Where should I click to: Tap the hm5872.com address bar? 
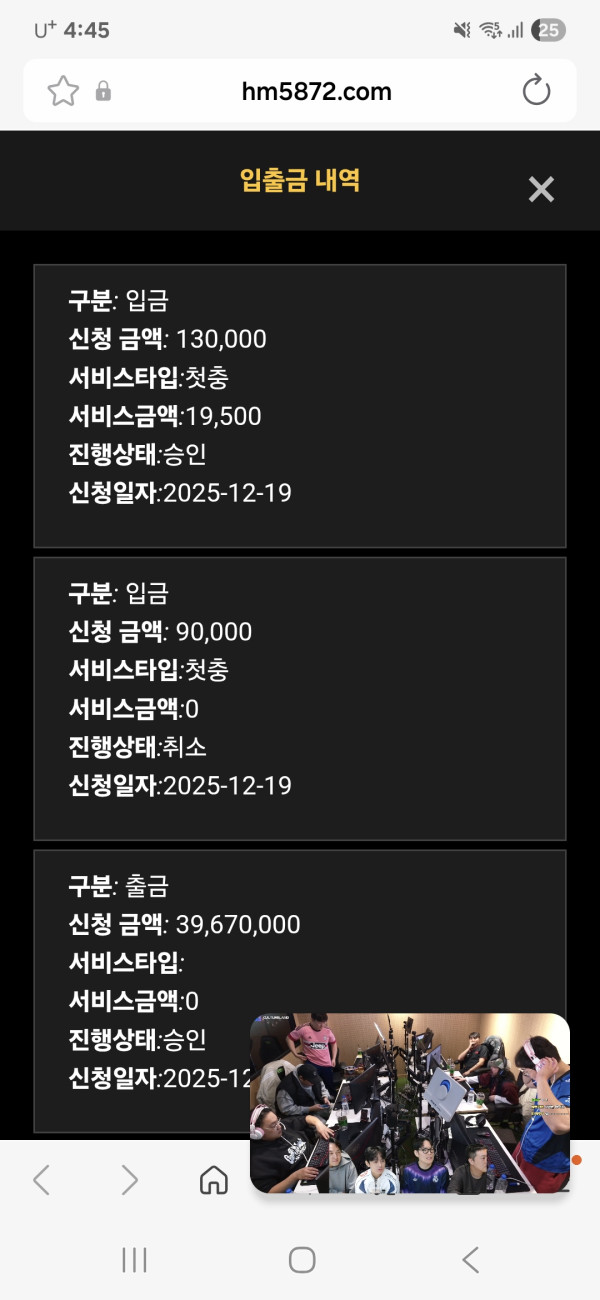(x=316, y=92)
